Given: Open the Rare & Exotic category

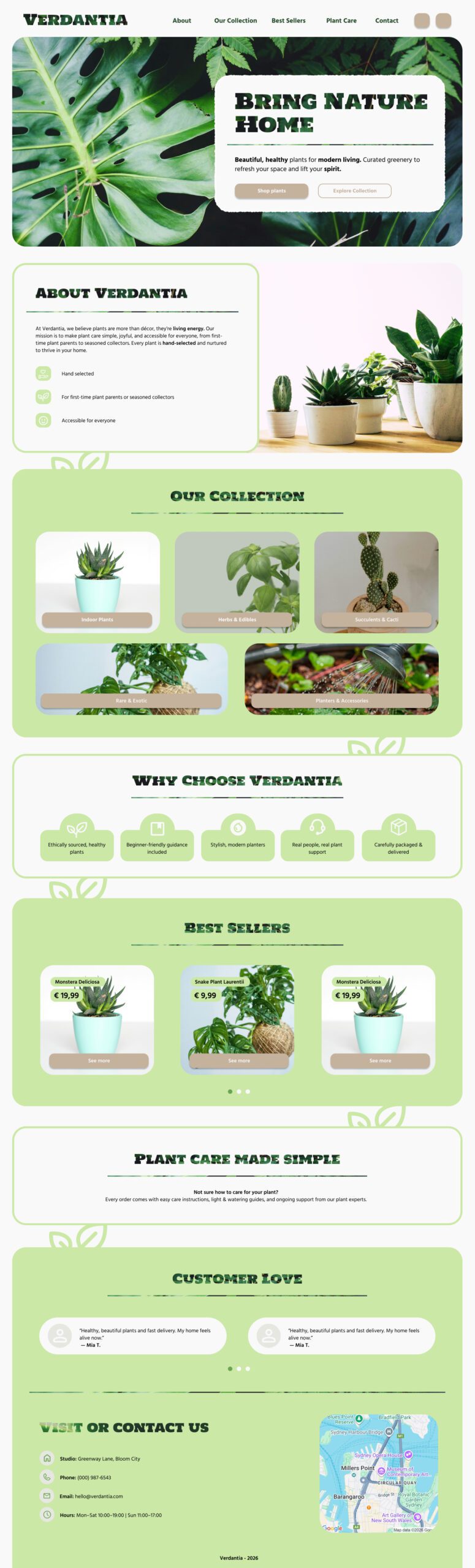Looking at the screenshot, I should [x=131, y=700].
